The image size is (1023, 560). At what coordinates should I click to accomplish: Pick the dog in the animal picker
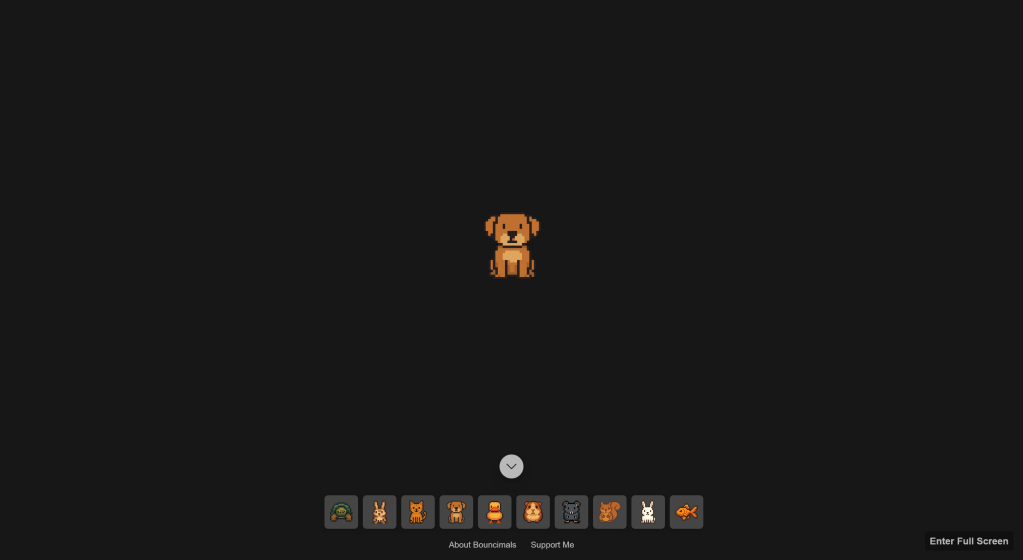click(x=456, y=512)
